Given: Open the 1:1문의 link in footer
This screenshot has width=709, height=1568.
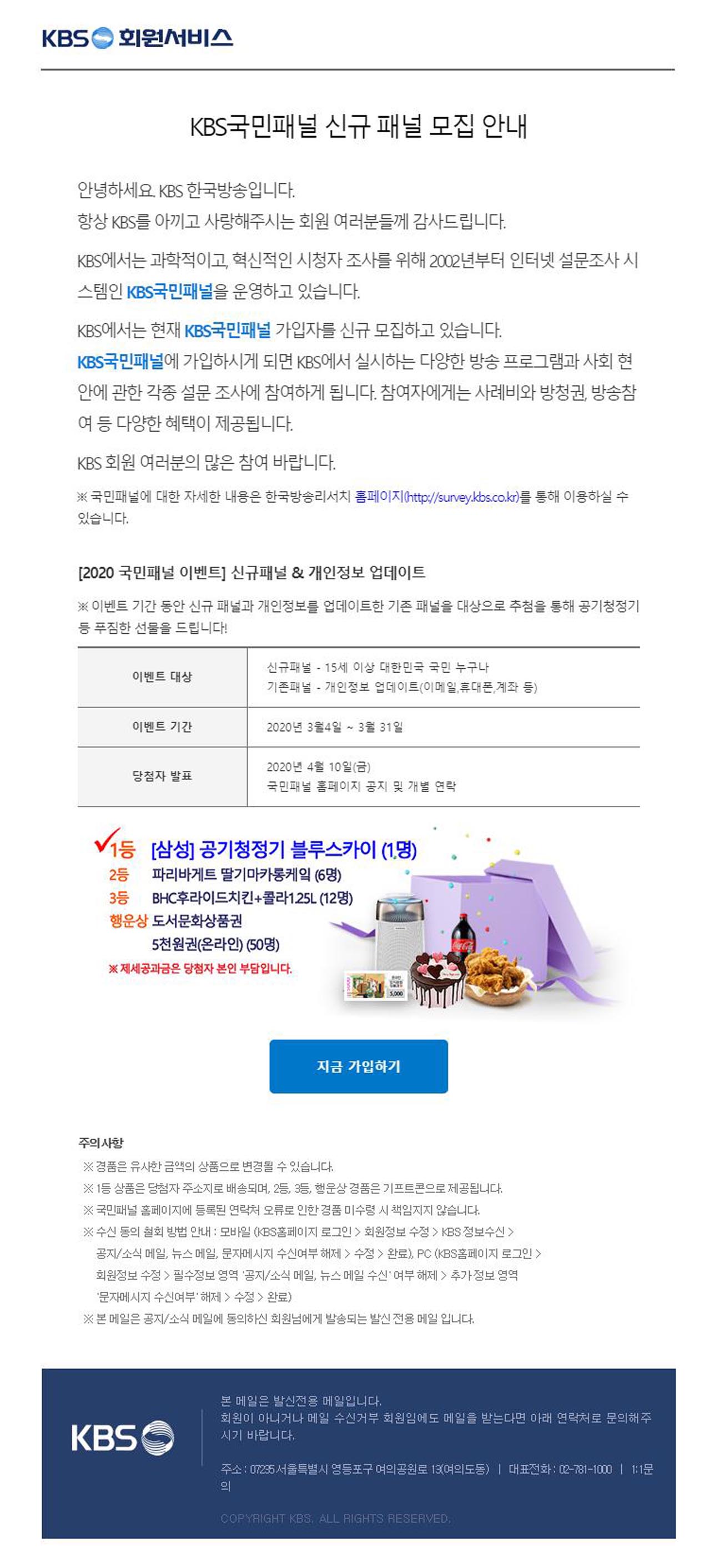Looking at the screenshot, I should pyautogui.click(x=641, y=1469).
